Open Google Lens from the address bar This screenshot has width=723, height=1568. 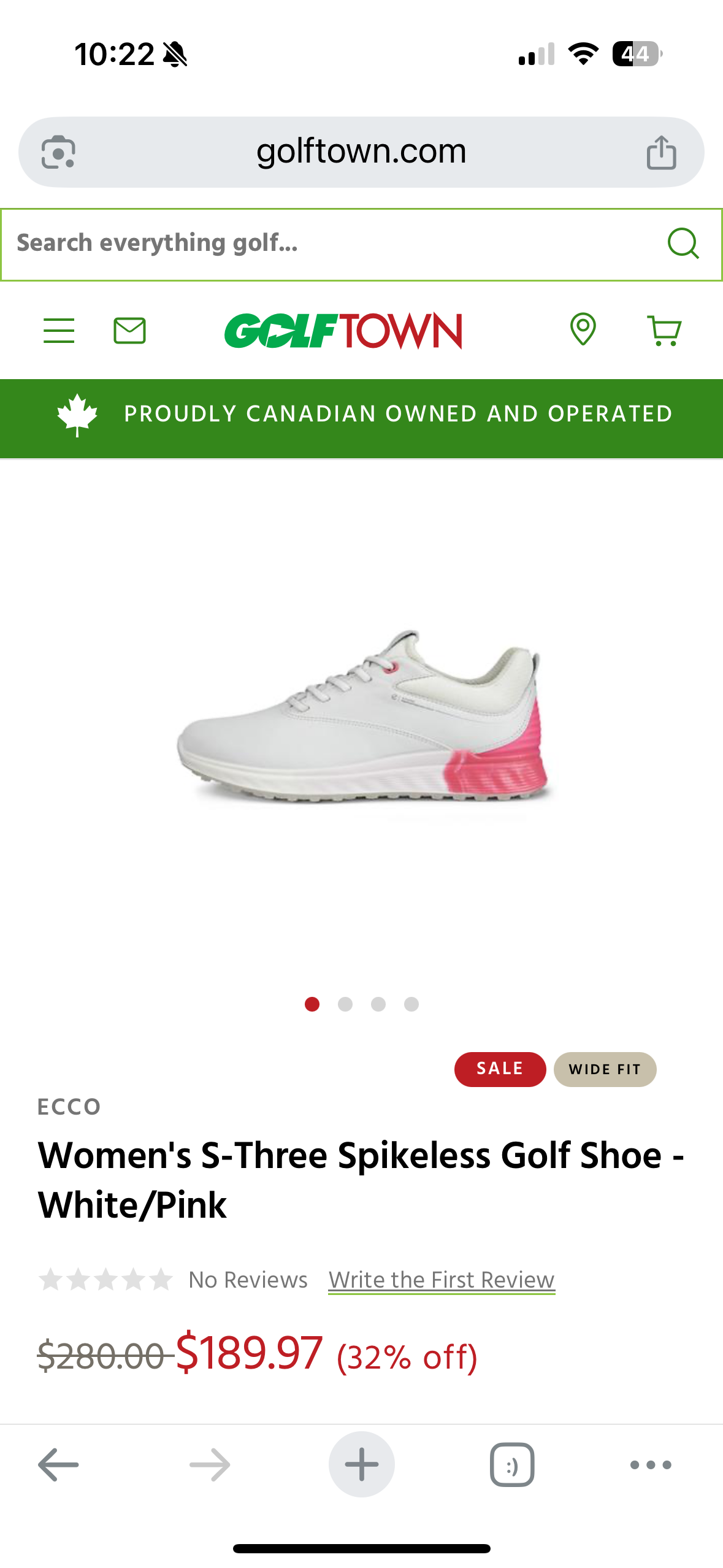point(58,152)
